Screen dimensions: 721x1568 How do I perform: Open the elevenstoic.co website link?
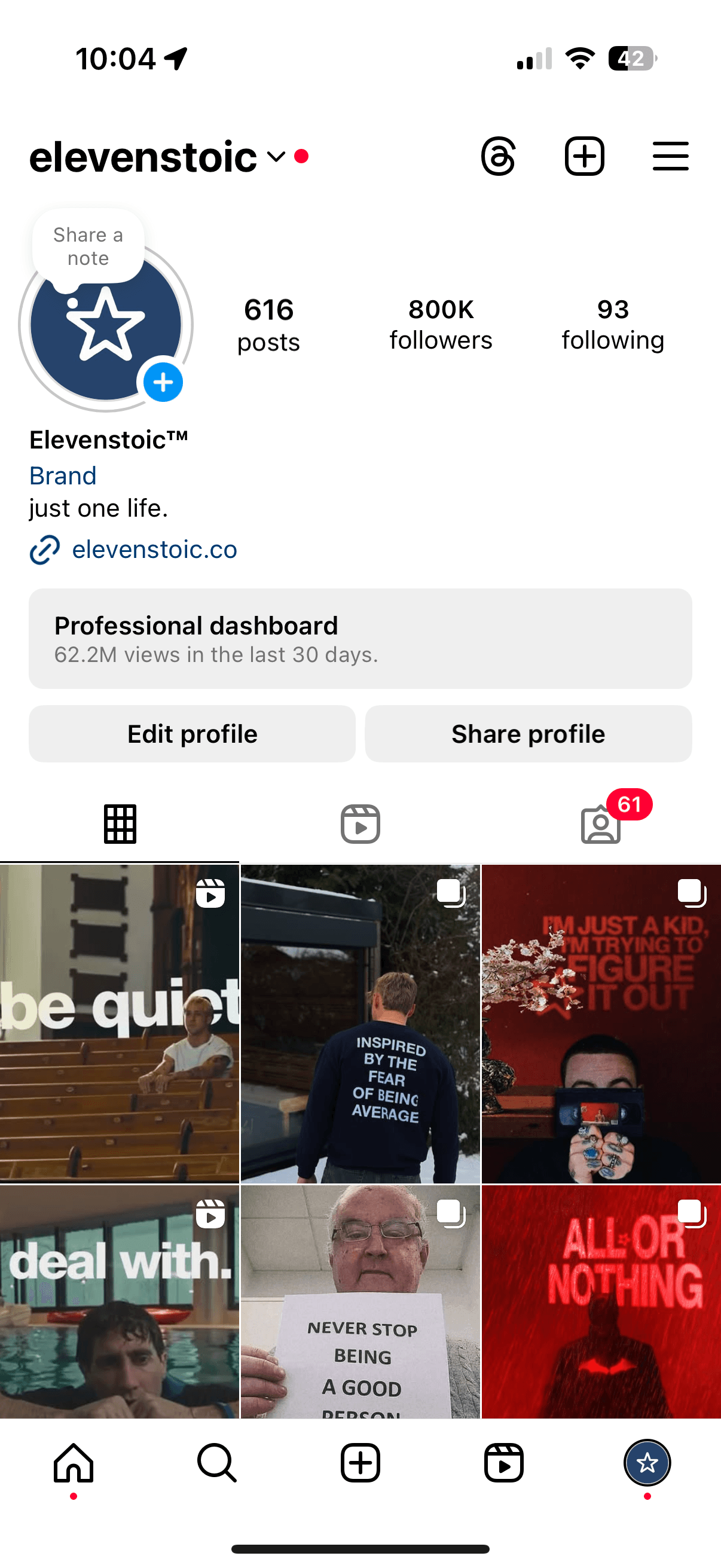[155, 550]
